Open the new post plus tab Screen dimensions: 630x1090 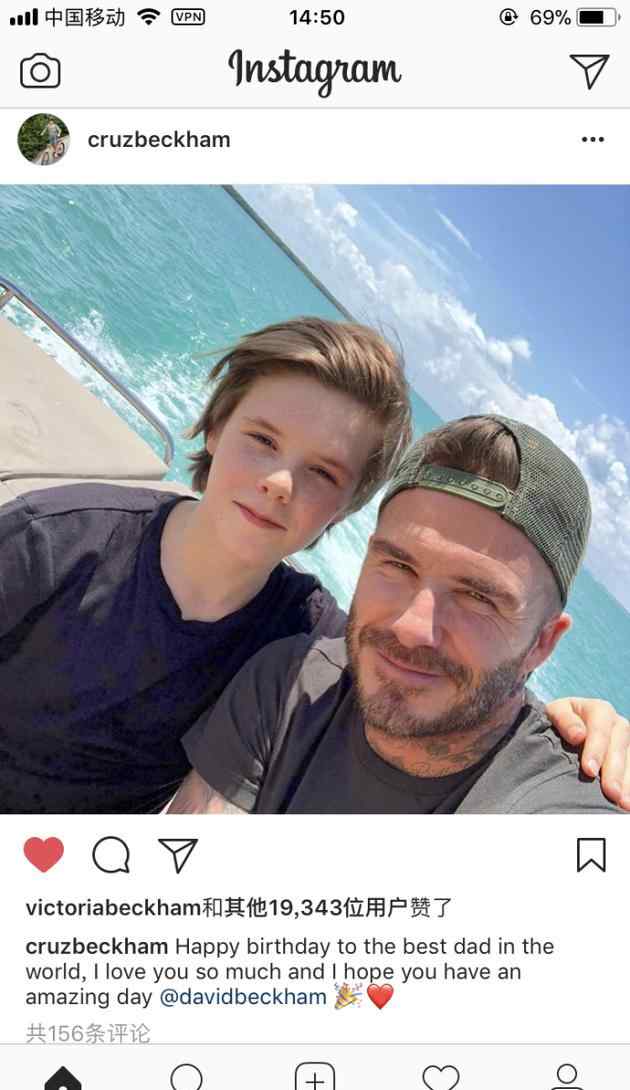click(314, 1077)
